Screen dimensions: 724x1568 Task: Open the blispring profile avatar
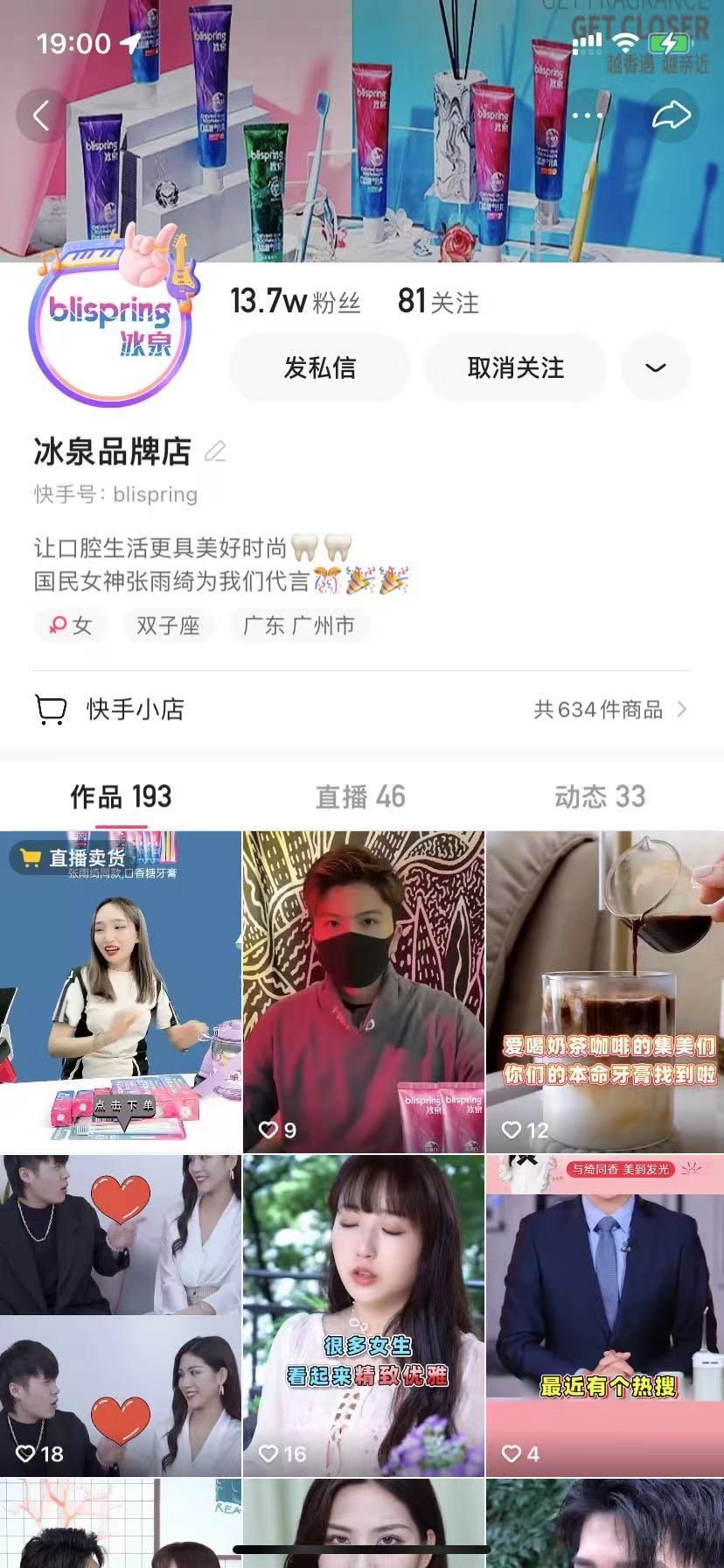[x=110, y=325]
